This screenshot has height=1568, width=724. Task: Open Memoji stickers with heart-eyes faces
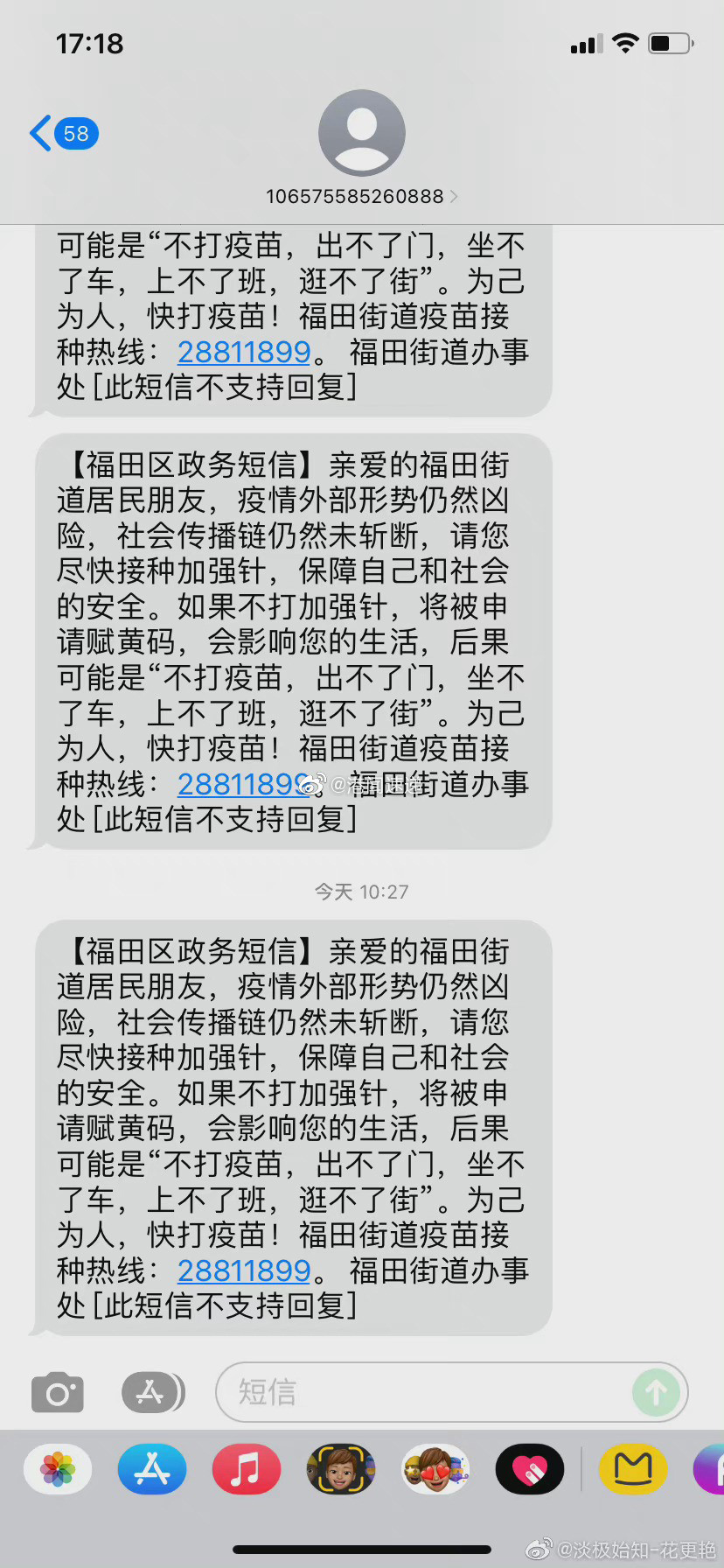[x=435, y=1469]
